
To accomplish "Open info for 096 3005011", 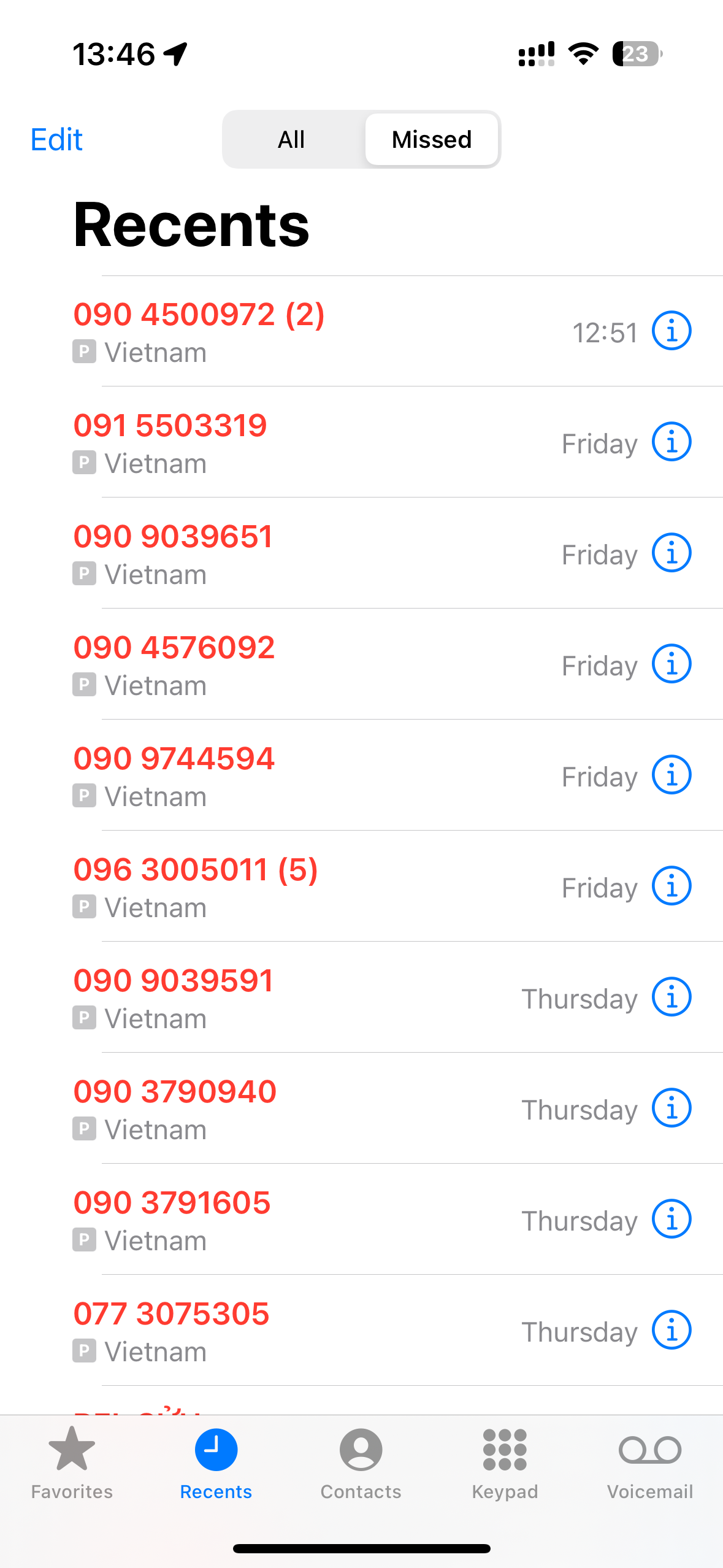I will pos(671,886).
